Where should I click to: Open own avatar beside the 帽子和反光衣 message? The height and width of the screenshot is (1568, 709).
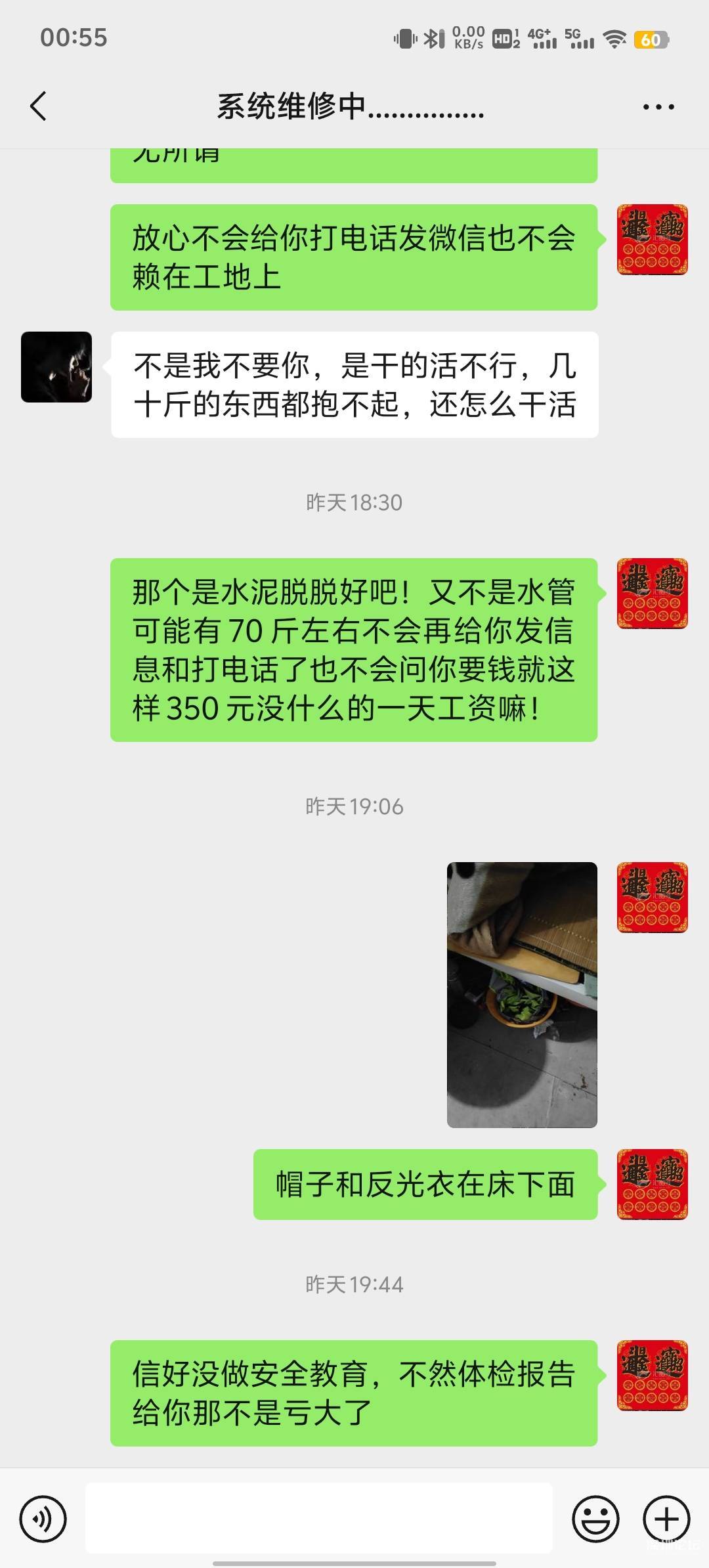click(652, 1185)
